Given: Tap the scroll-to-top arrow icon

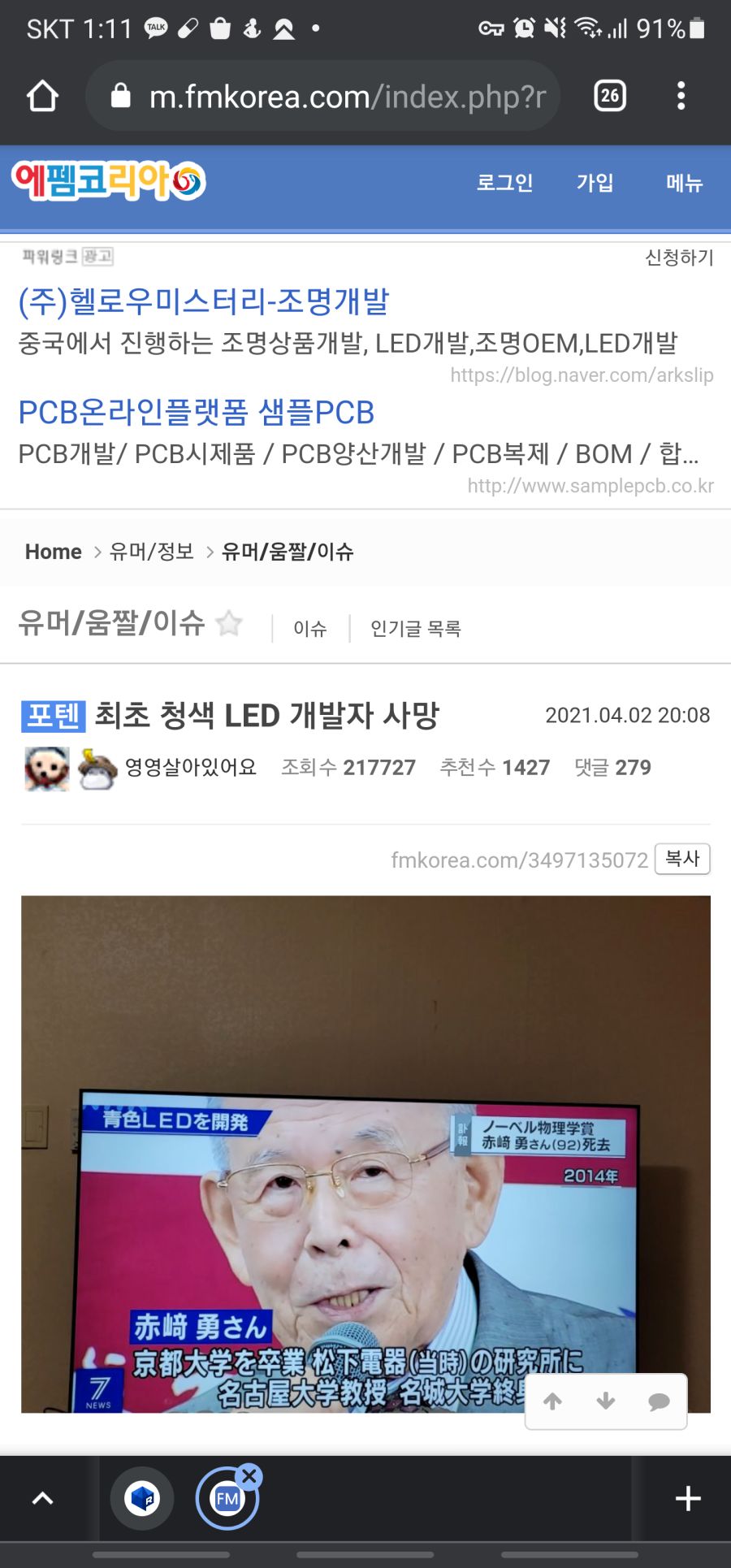Looking at the screenshot, I should point(552,1401).
